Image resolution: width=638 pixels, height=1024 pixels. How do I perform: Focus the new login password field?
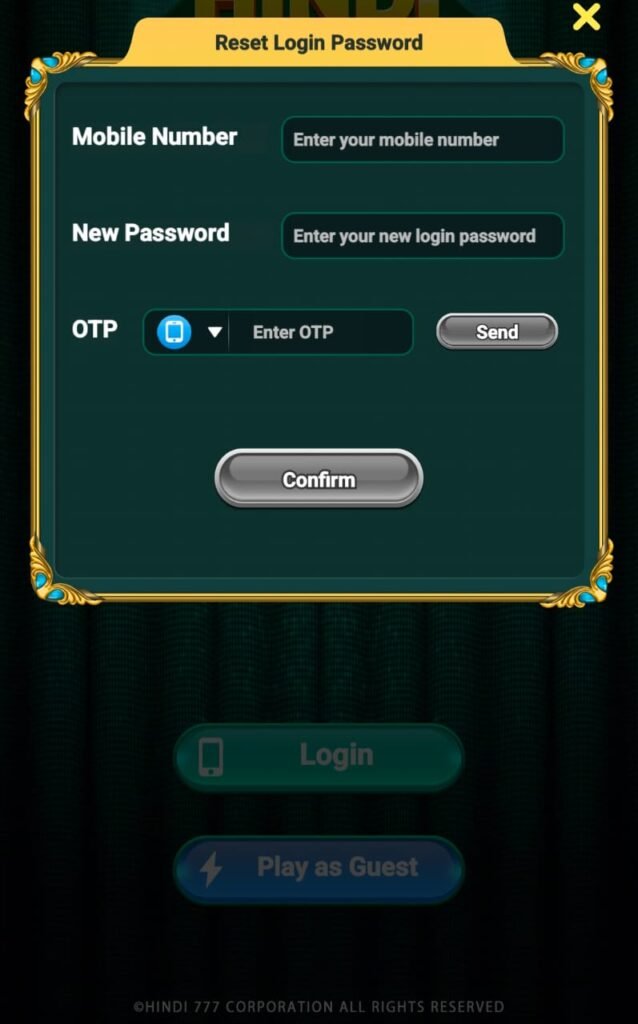click(422, 236)
